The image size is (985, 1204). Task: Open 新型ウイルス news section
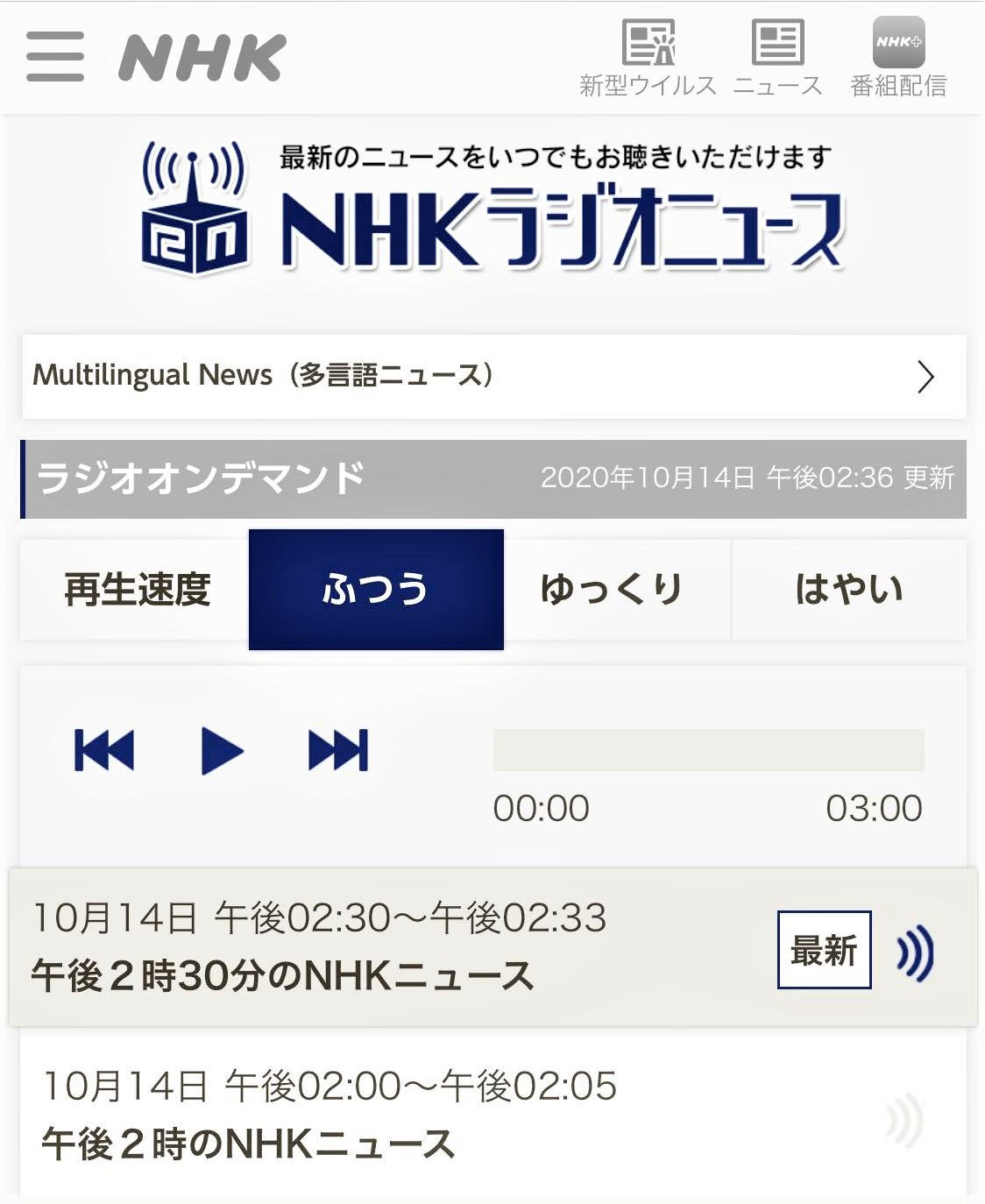coord(648,58)
